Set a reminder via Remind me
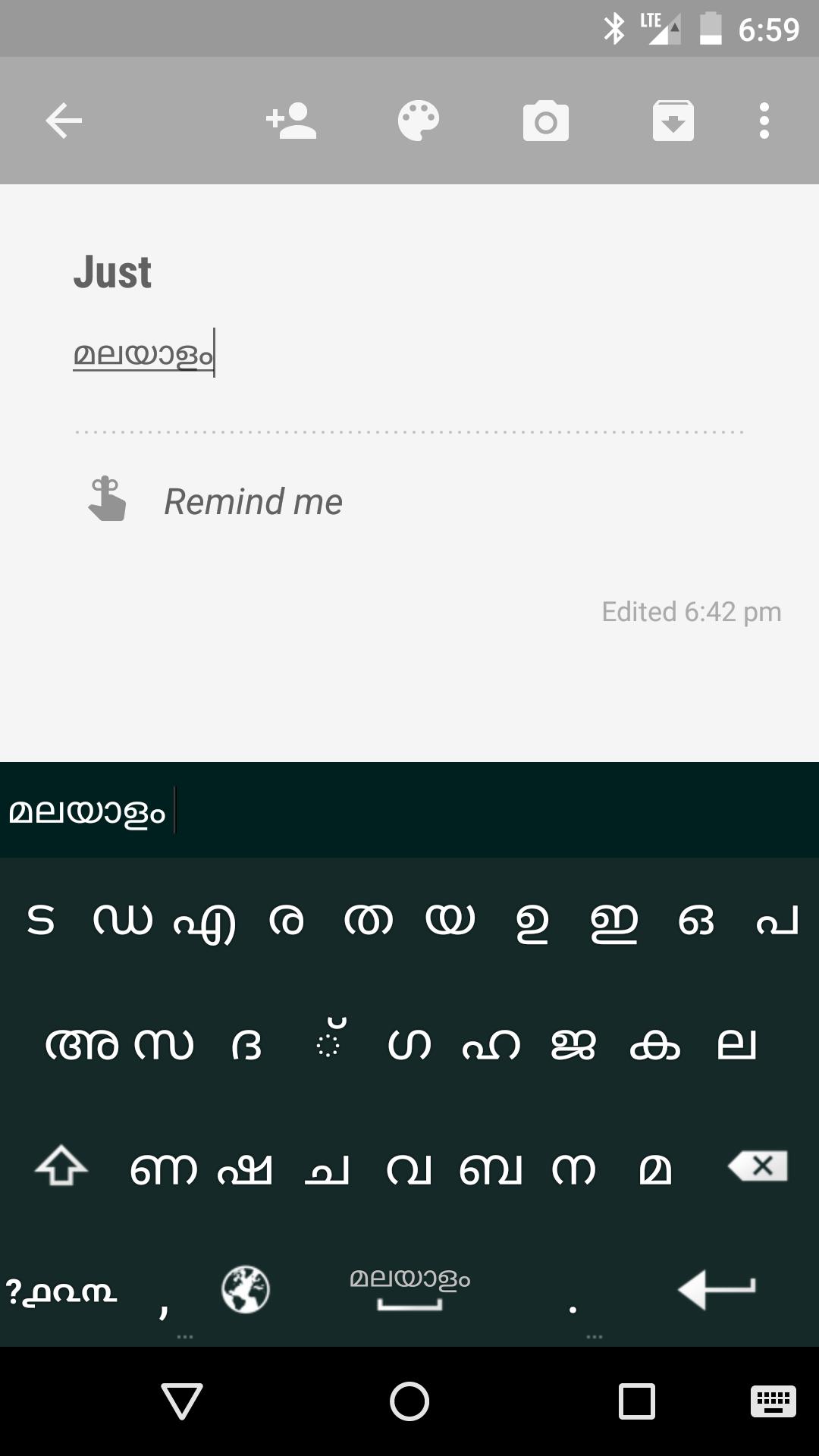Image resolution: width=819 pixels, height=1456 pixels. click(x=253, y=500)
